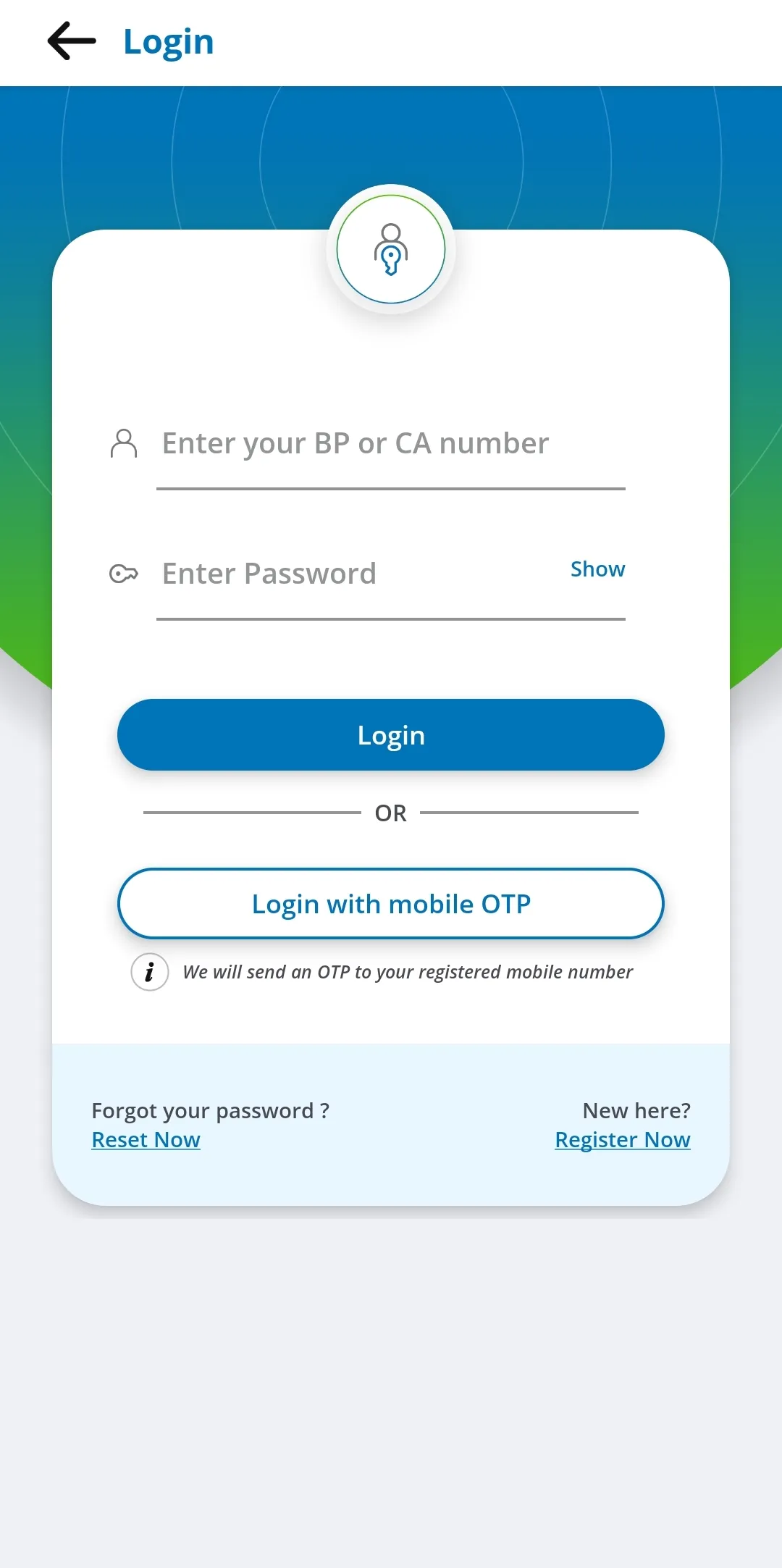Choose Login with mobile OTP
The width and height of the screenshot is (782, 1568).
391,904
